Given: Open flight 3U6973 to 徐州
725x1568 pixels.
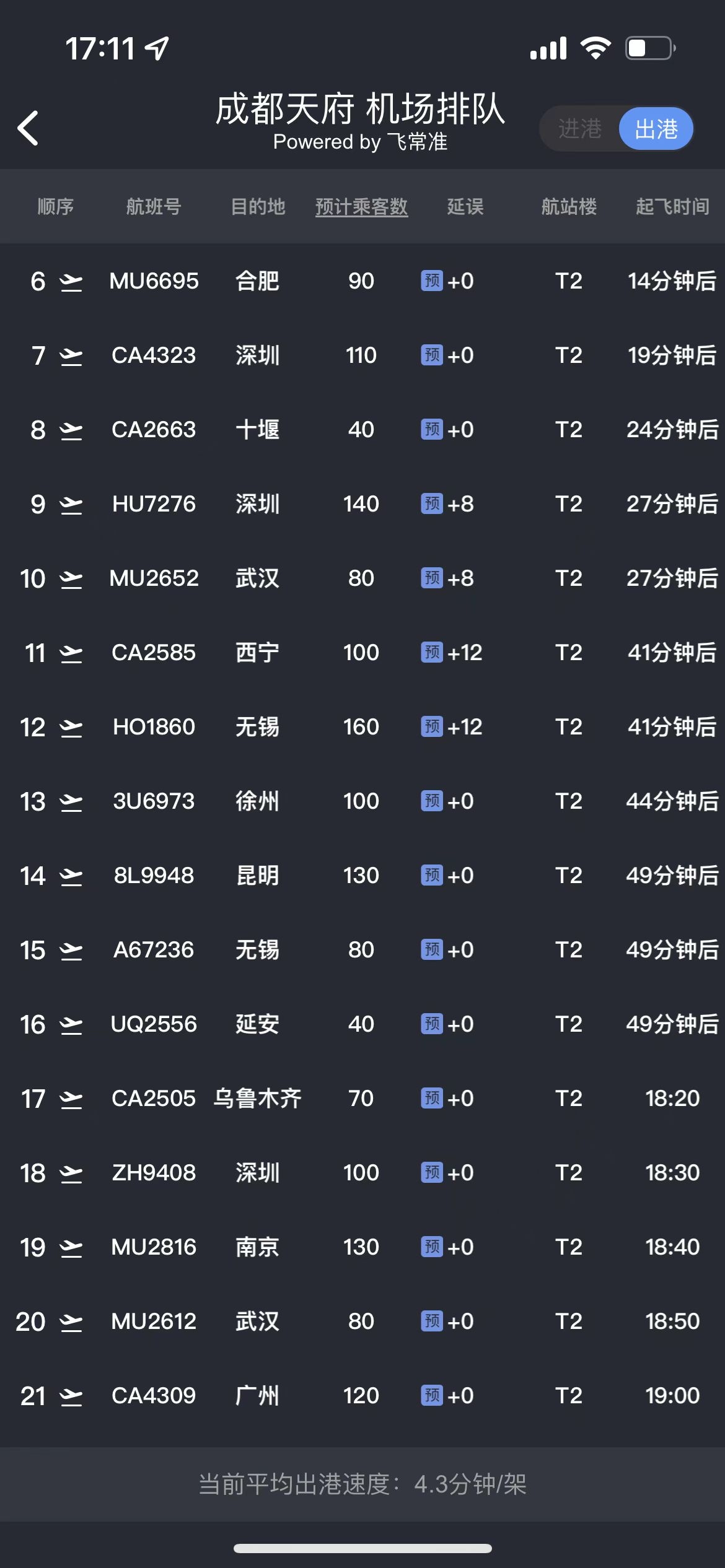Looking at the screenshot, I should [x=154, y=801].
